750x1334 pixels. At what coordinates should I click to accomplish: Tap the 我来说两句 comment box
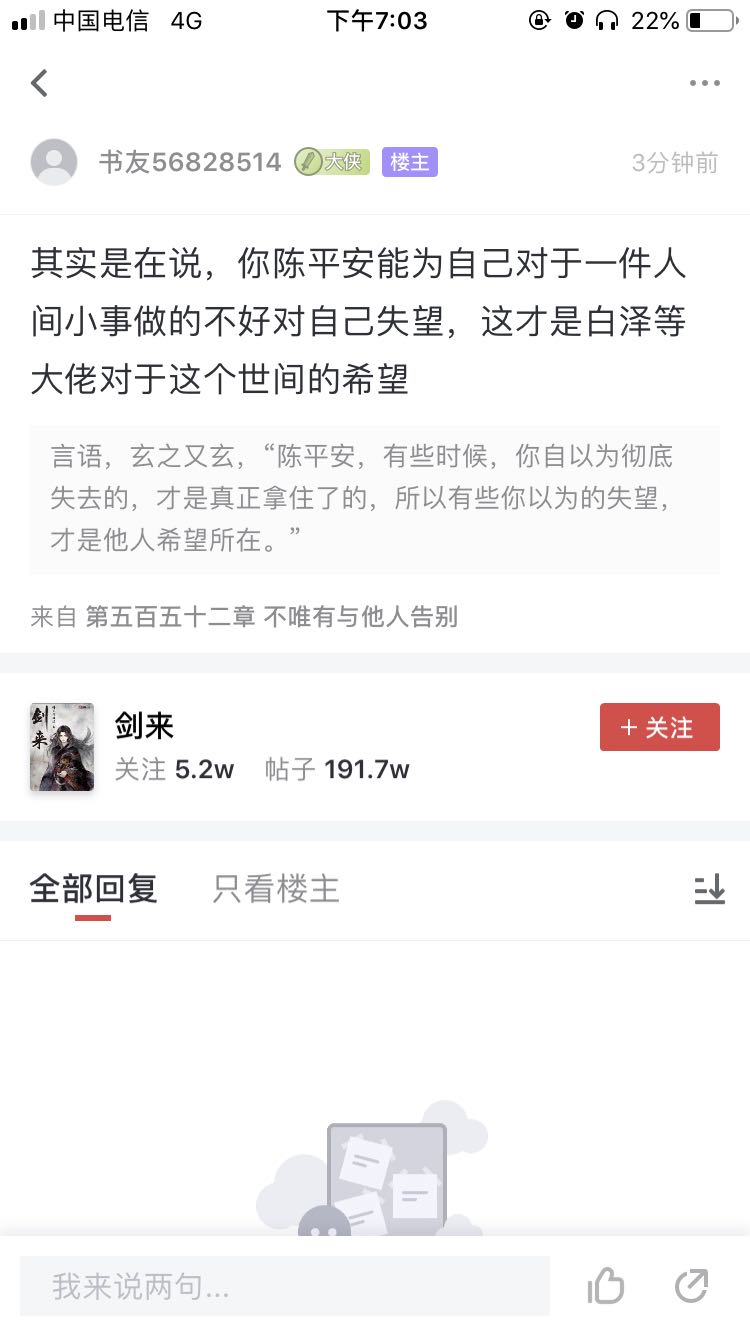click(285, 1286)
